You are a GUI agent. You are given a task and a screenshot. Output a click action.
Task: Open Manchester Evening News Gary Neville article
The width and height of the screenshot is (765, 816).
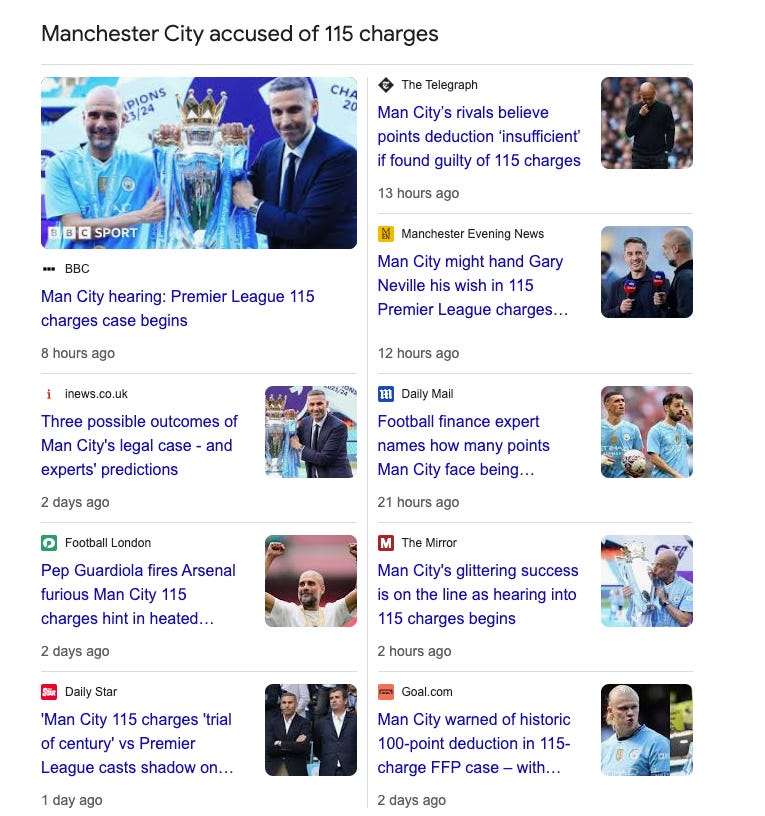coord(473,285)
